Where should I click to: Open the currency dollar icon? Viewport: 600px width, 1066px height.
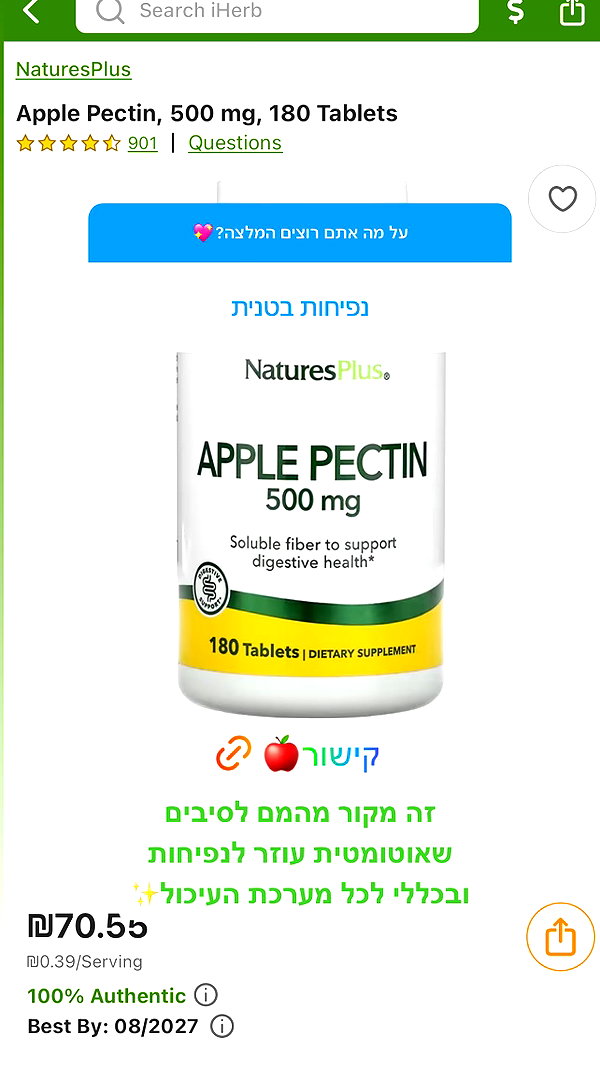point(516,11)
